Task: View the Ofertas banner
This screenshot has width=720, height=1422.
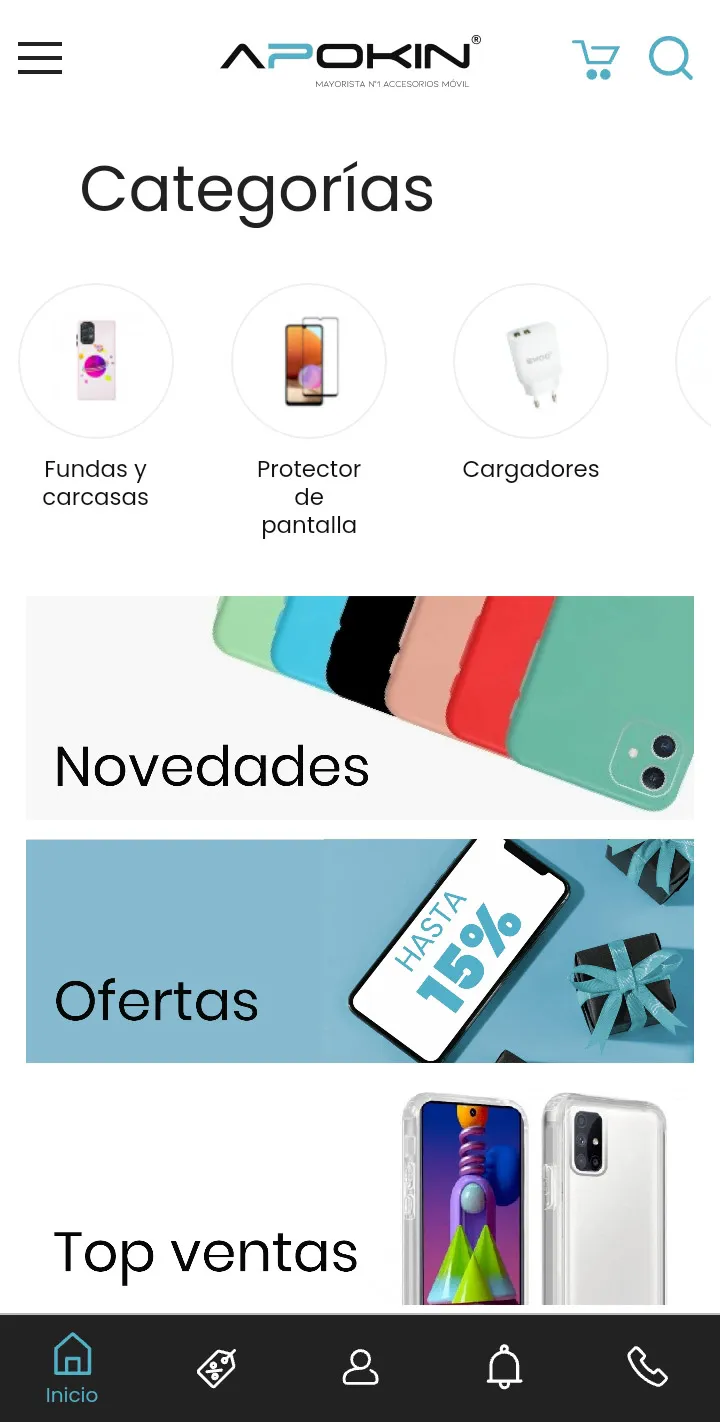Action: point(360,951)
